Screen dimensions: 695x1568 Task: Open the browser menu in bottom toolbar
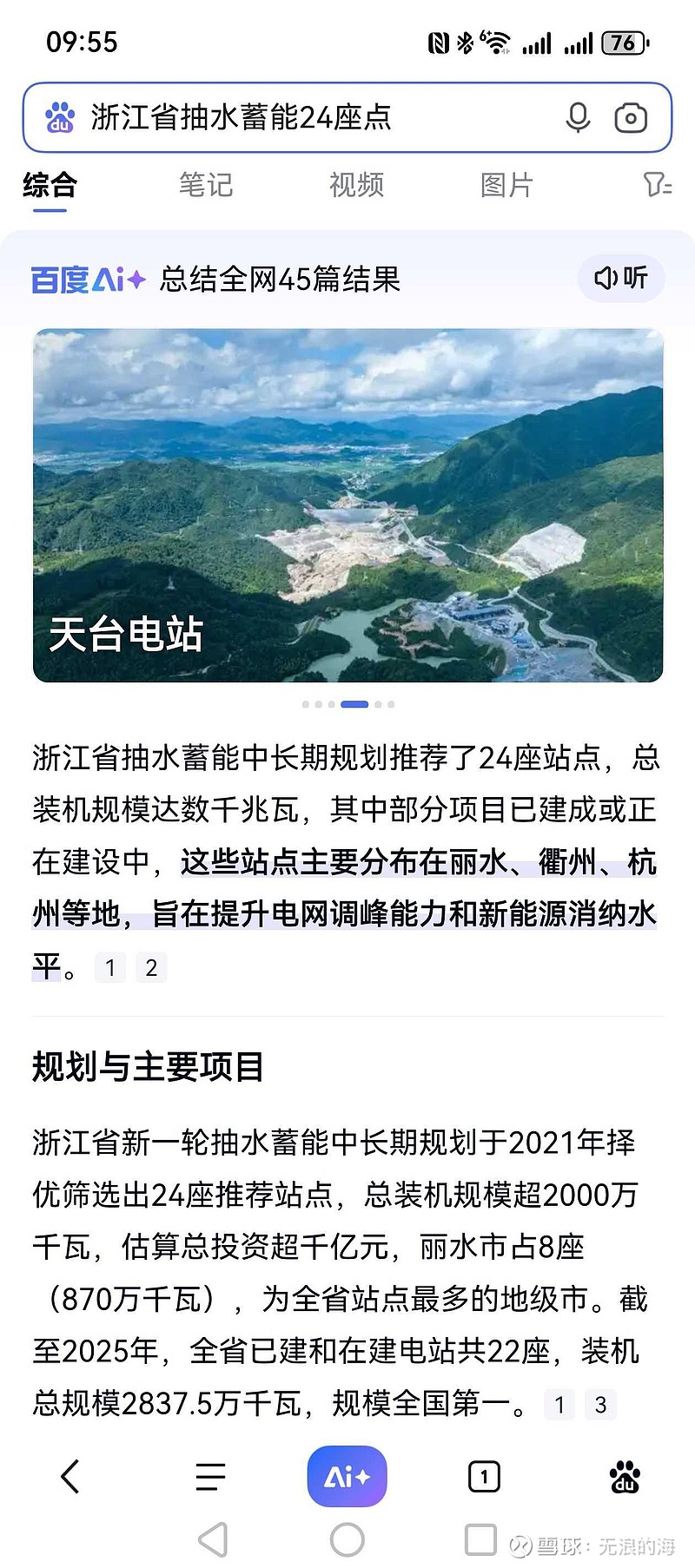tap(210, 1476)
